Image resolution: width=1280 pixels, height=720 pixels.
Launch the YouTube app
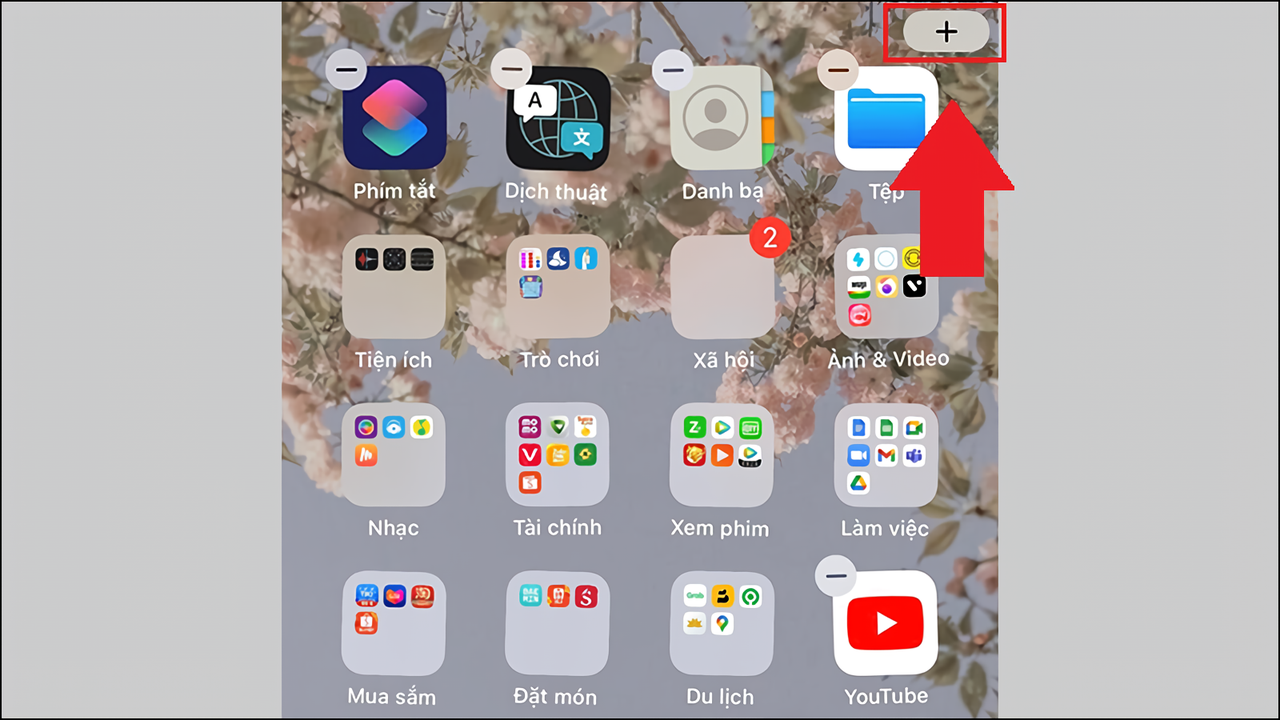tap(886, 623)
